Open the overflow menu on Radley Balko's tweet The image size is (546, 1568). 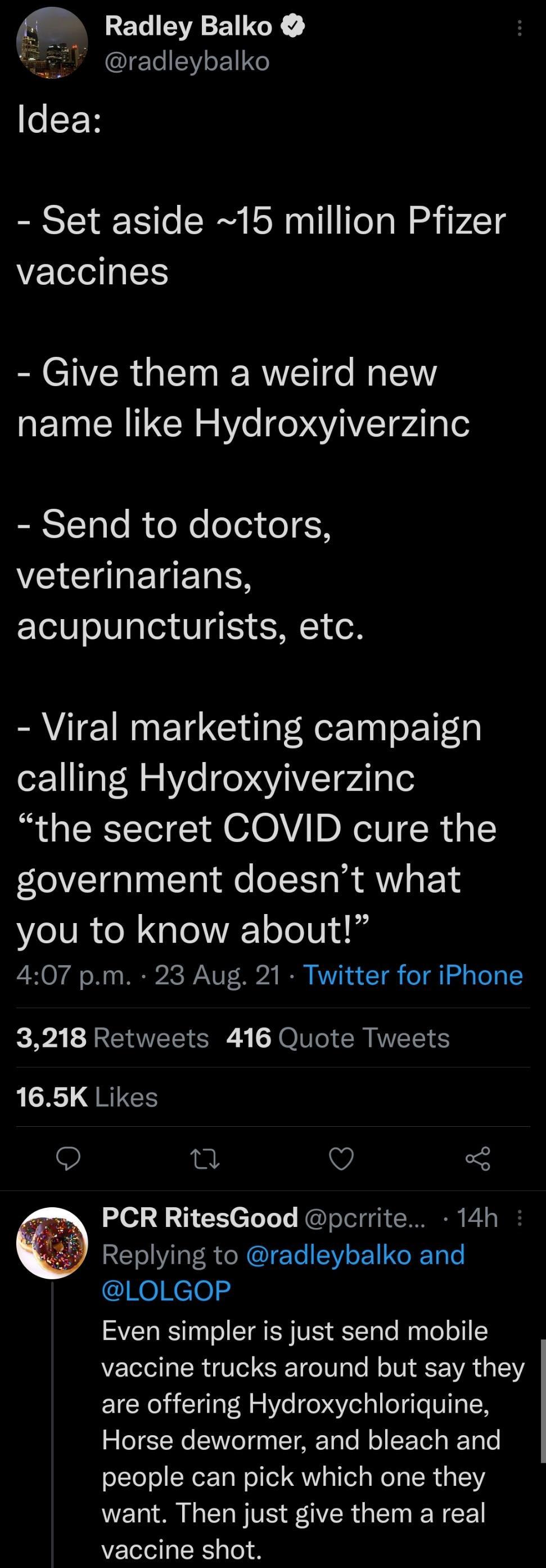[x=519, y=28]
